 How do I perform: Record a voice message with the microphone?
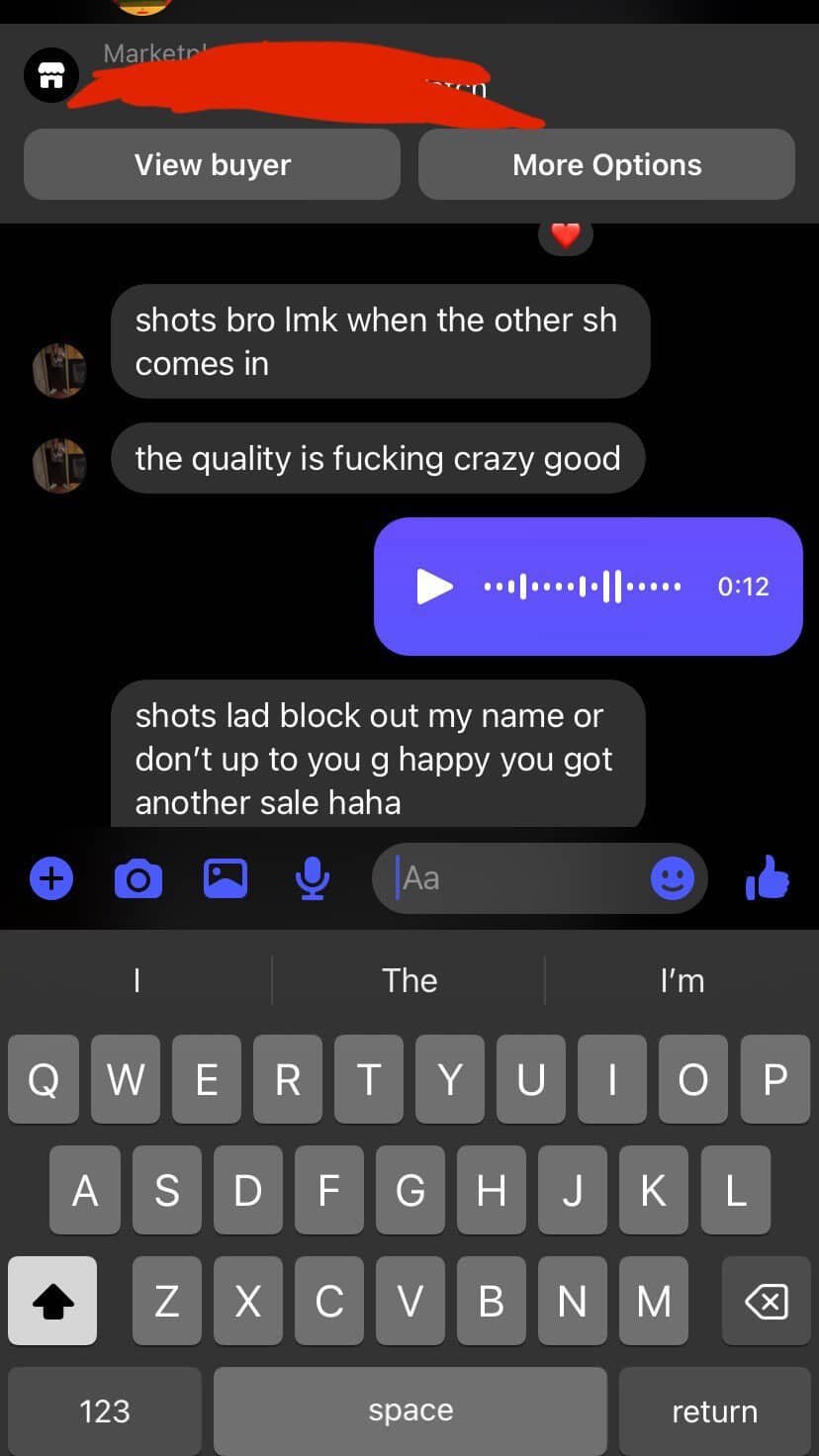click(x=313, y=878)
